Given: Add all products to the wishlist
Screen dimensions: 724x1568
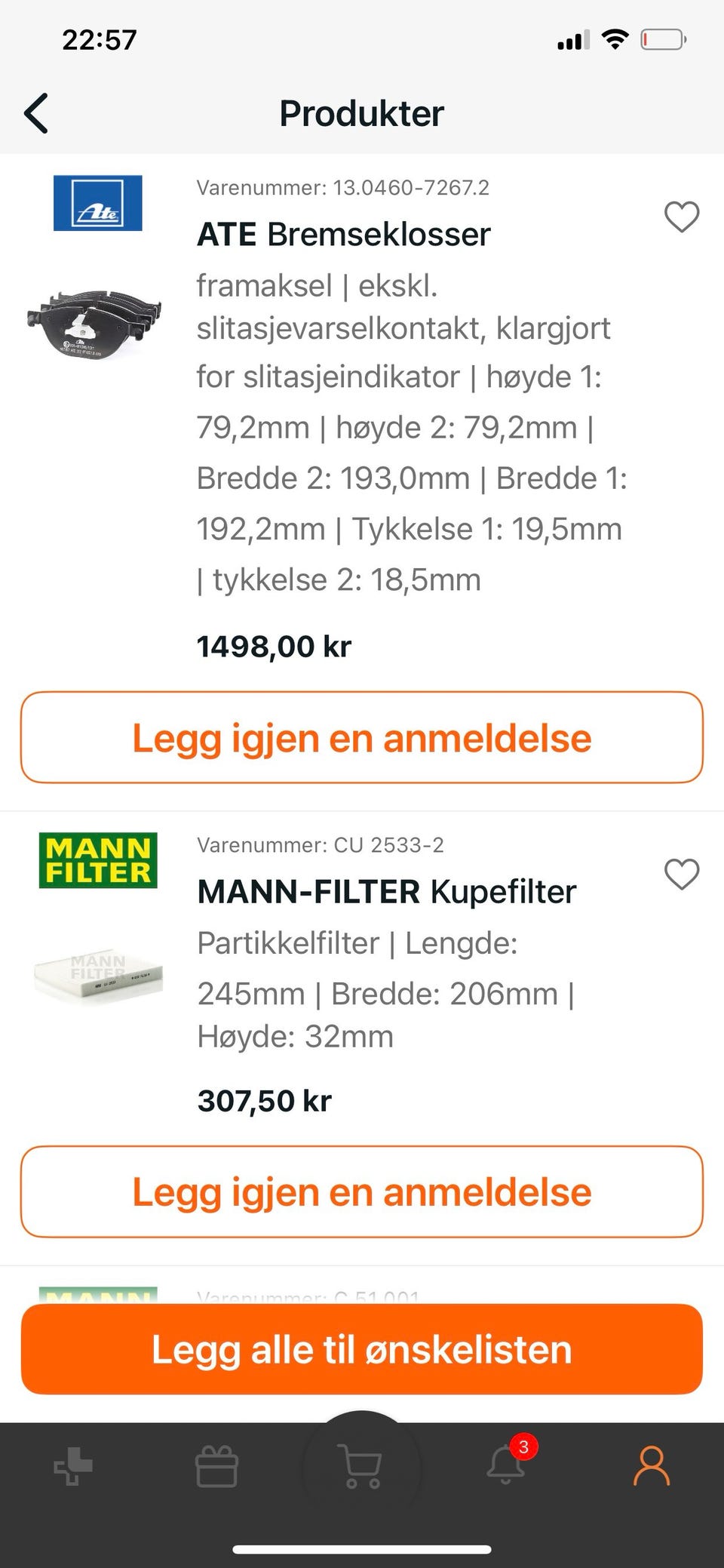Looking at the screenshot, I should point(360,1350).
